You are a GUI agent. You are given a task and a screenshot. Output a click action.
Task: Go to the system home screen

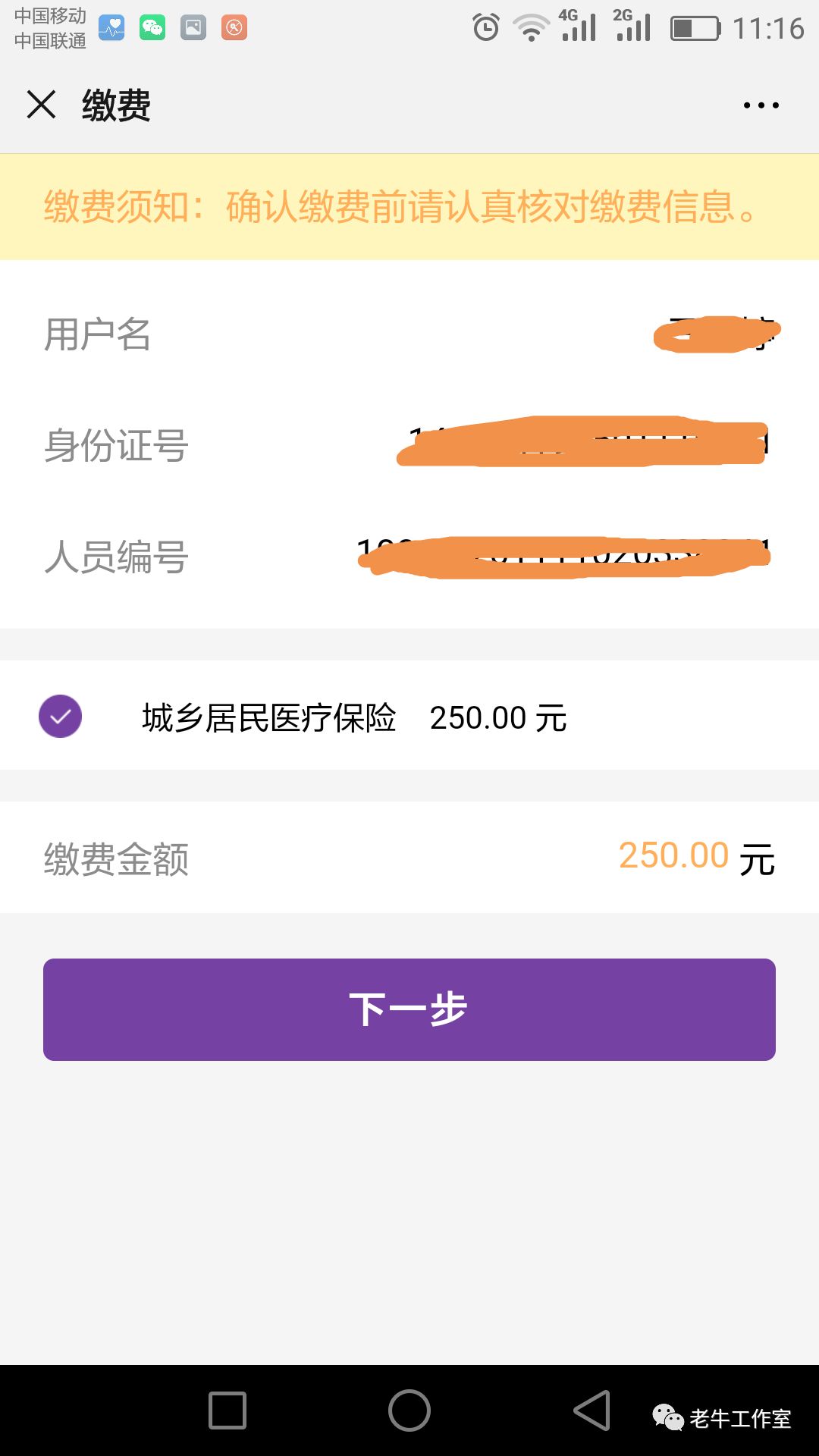[409, 1410]
